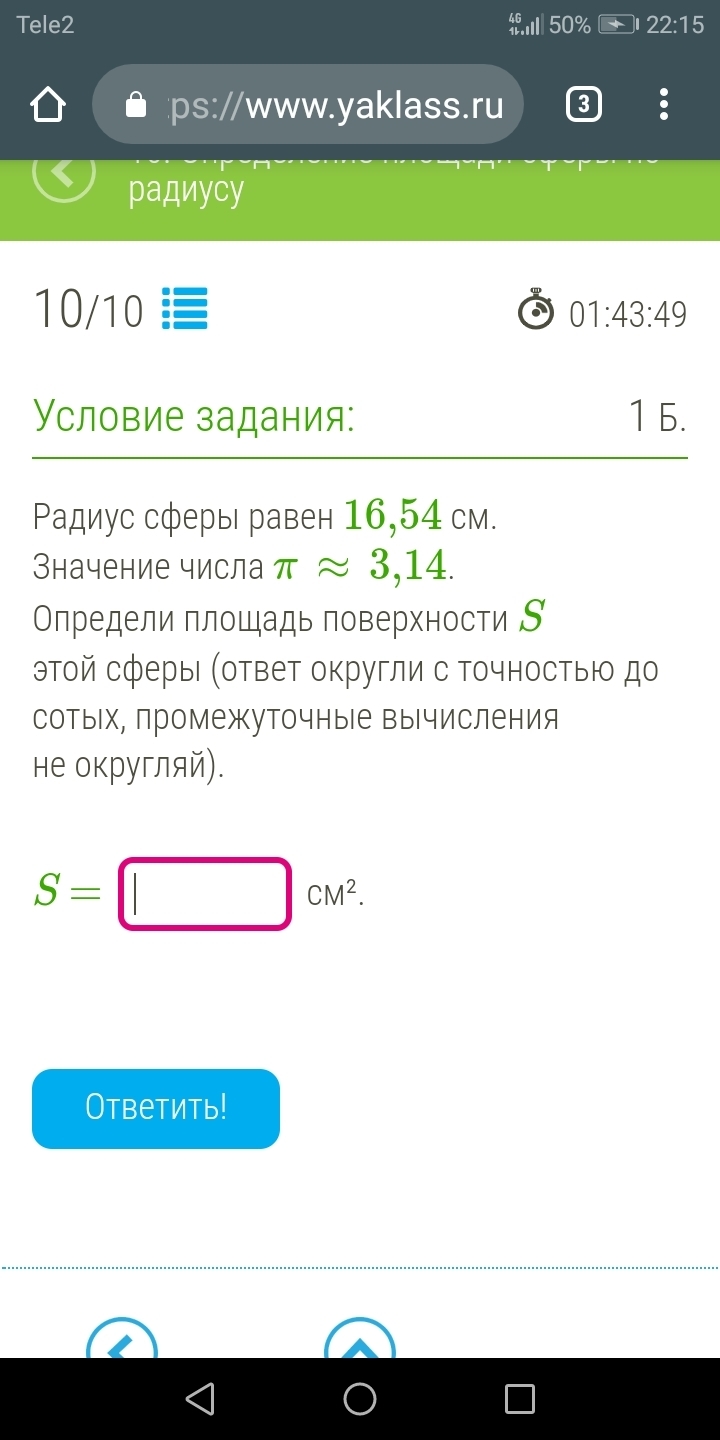Open the task list icon next to 10/10
720x1440 pixels.
coord(184,309)
